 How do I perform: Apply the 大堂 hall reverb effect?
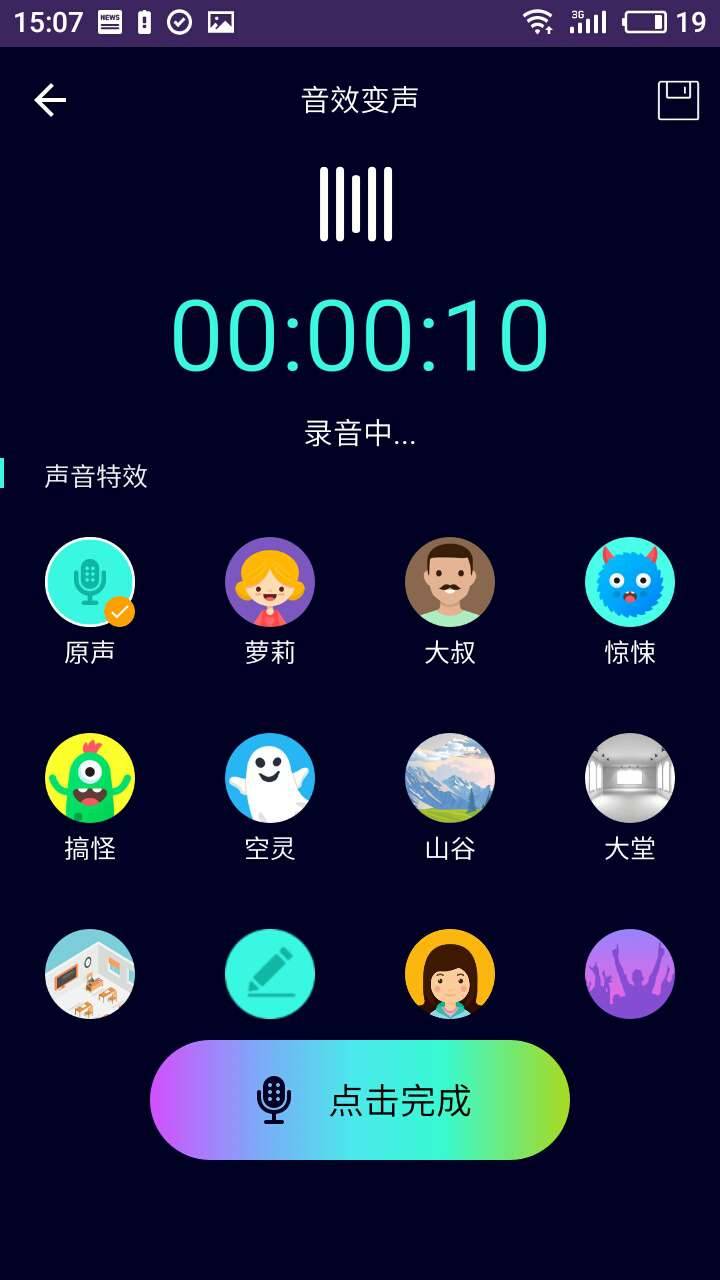[x=630, y=778]
